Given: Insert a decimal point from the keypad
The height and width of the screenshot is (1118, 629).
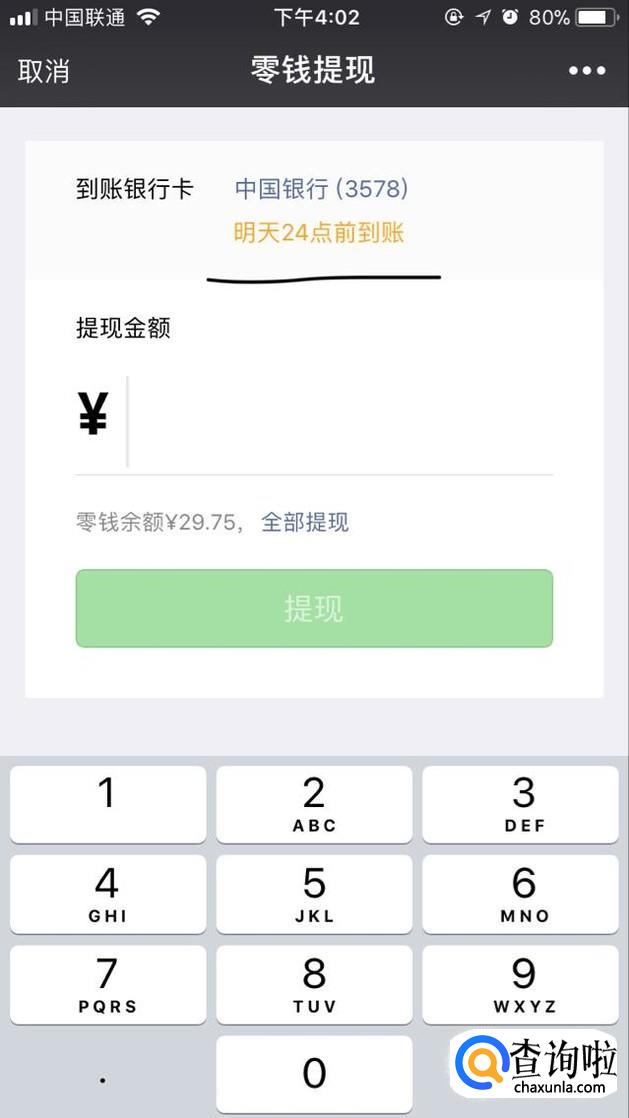Looking at the screenshot, I should click(104, 1076).
